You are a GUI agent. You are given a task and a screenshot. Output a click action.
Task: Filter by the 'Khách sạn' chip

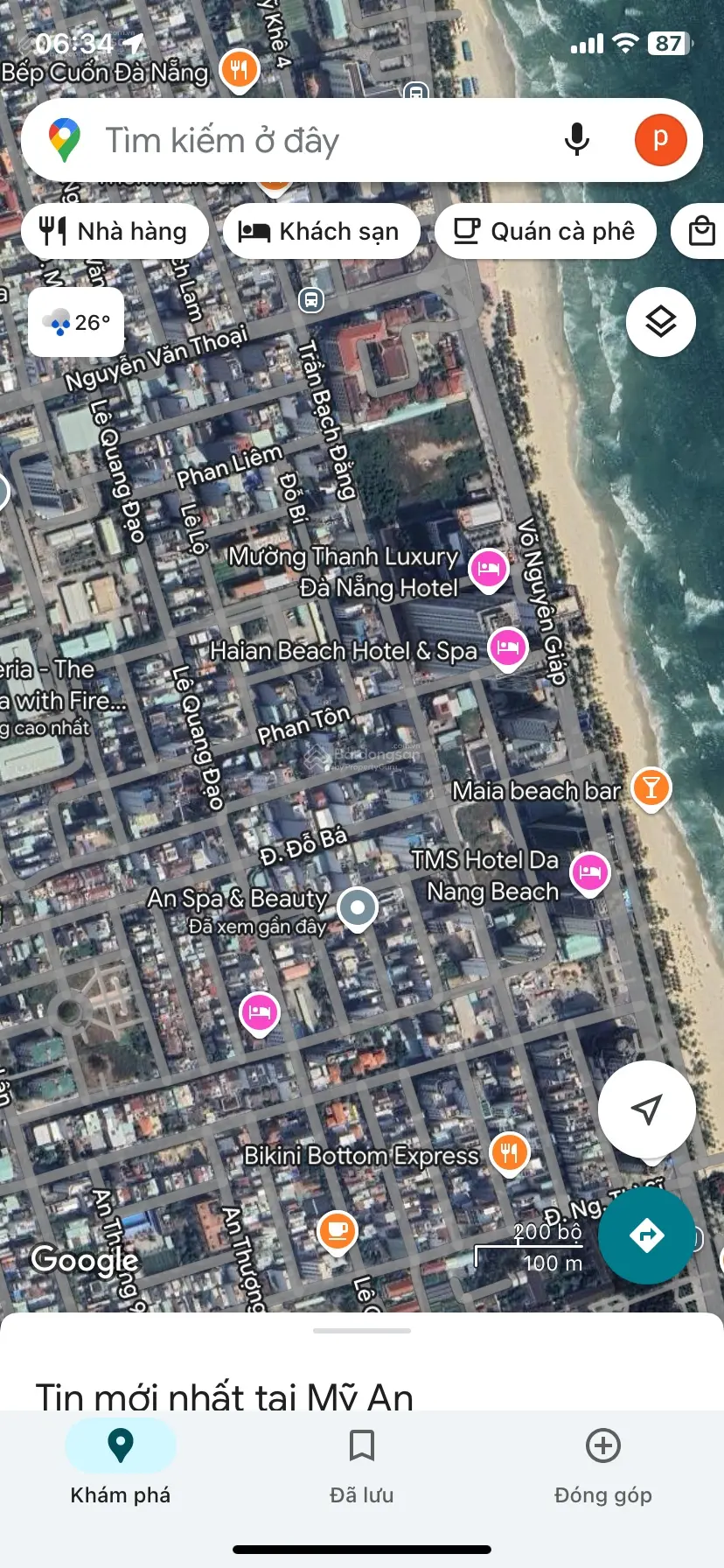click(x=321, y=232)
